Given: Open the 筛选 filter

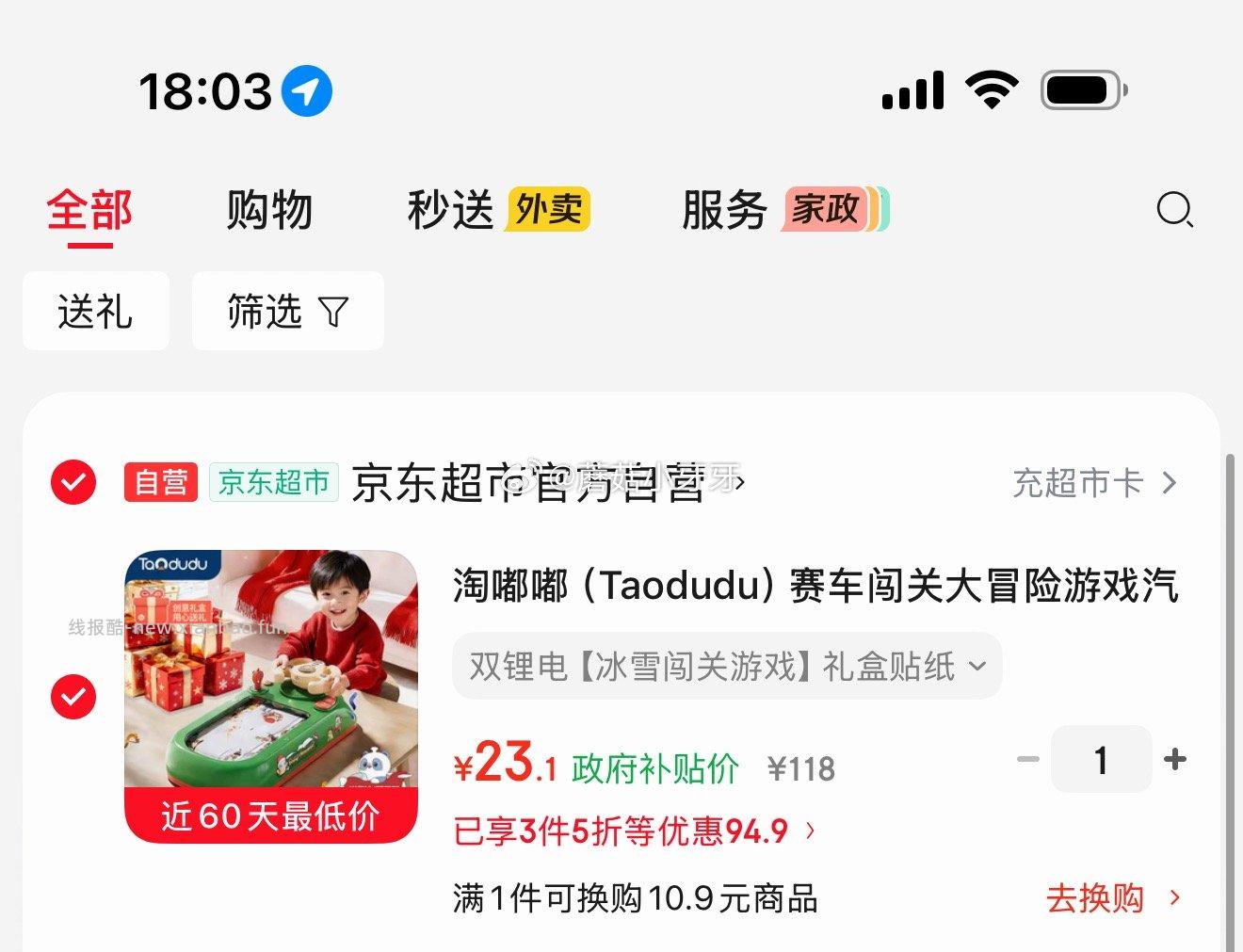Looking at the screenshot, I should tap(287, 312).
